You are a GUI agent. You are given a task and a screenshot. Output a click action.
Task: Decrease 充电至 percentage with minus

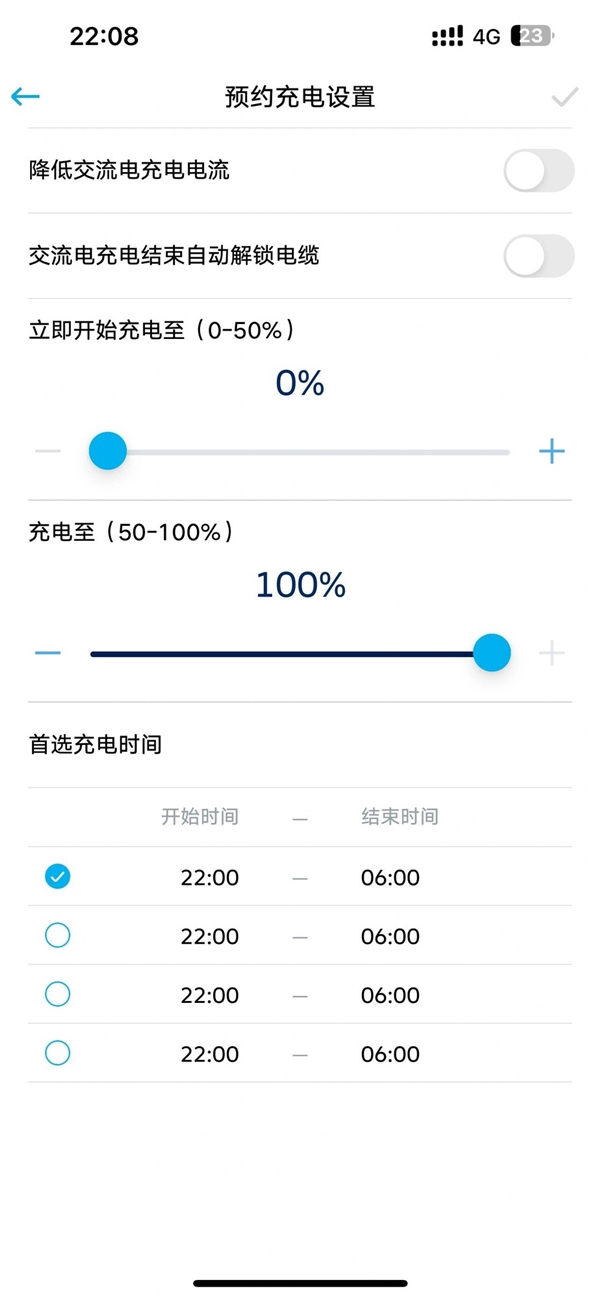point(48,654)
